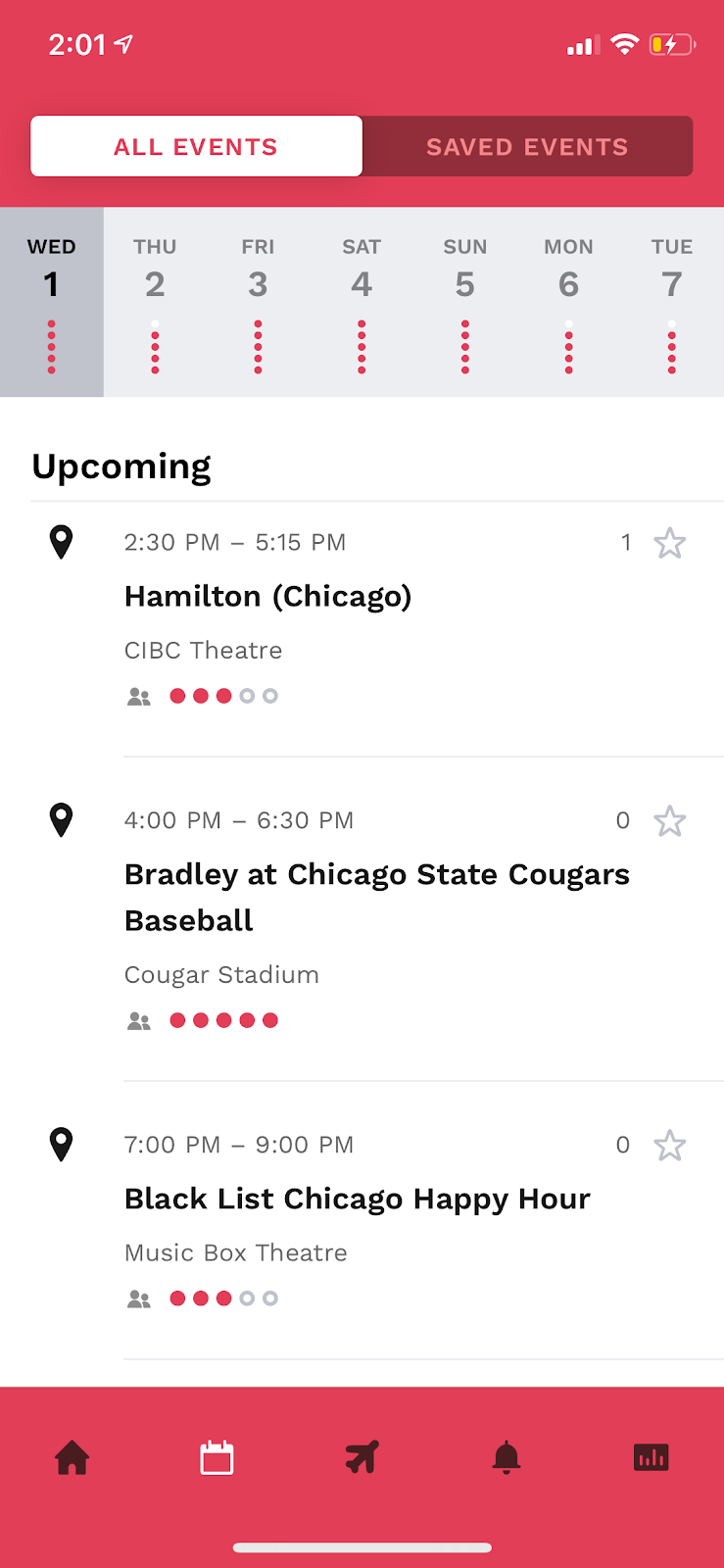
Task: Switch to the Saved Events tab
Action: click(527, 147)
